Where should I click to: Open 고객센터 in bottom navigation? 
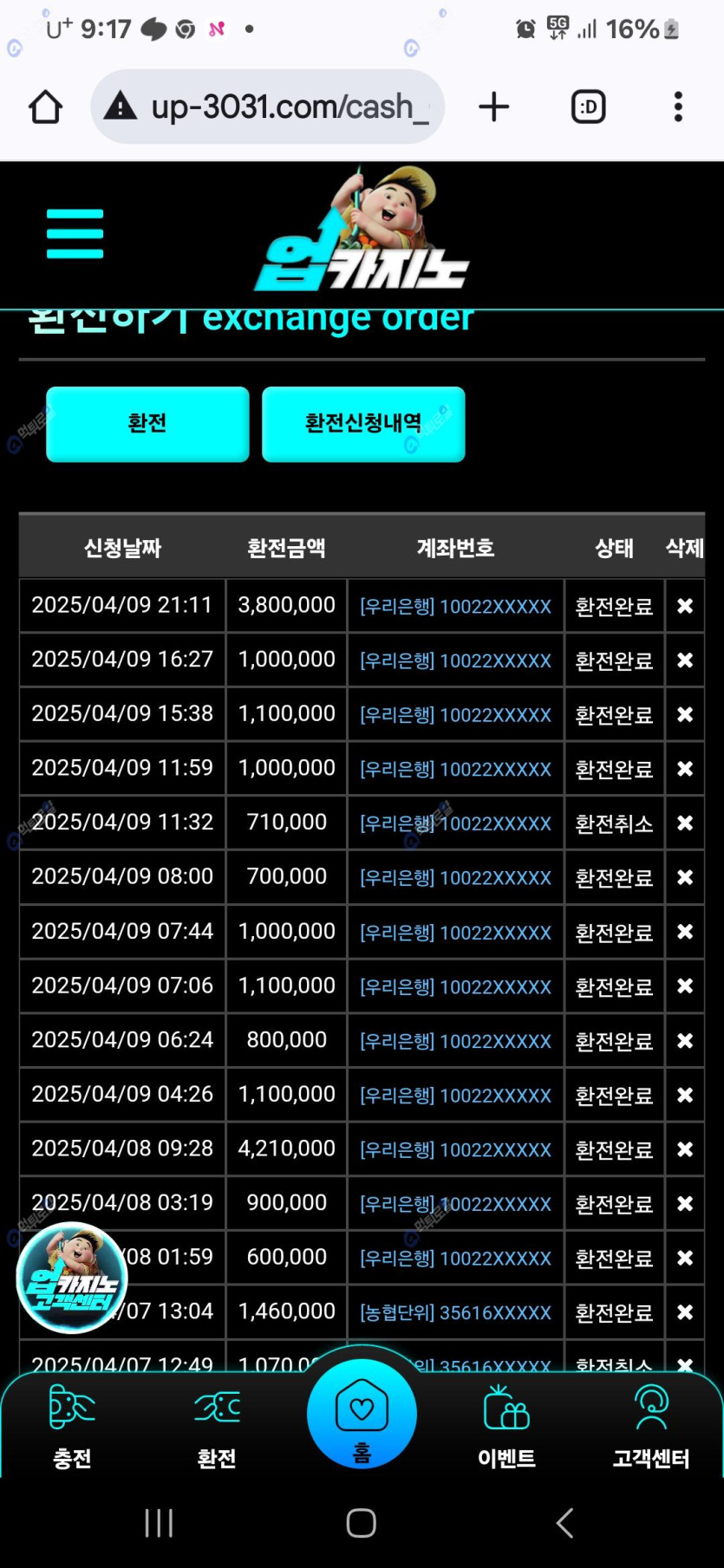[x=651, y=1426]
